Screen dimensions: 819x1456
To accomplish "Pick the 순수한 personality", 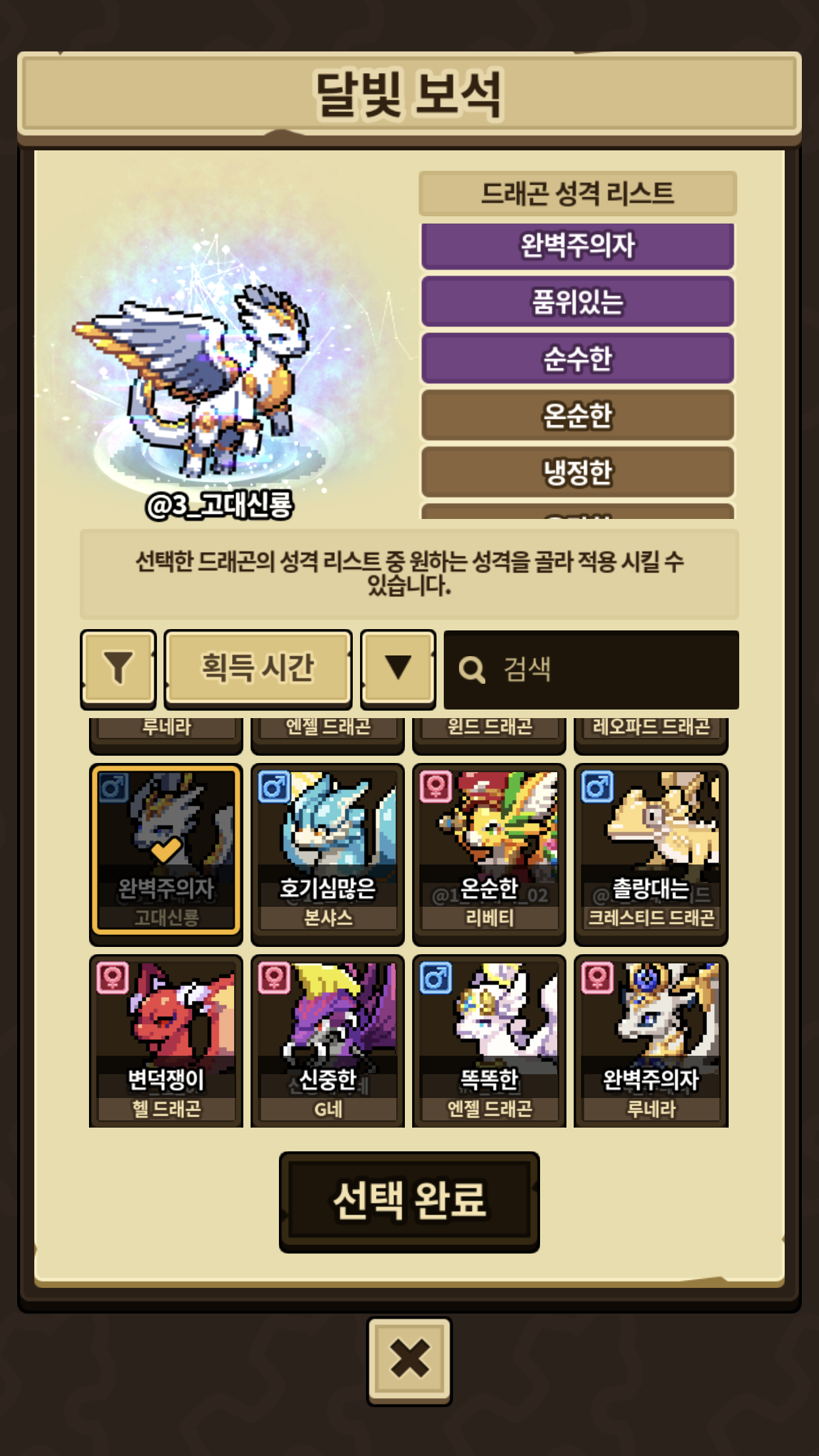I will 577,359.
